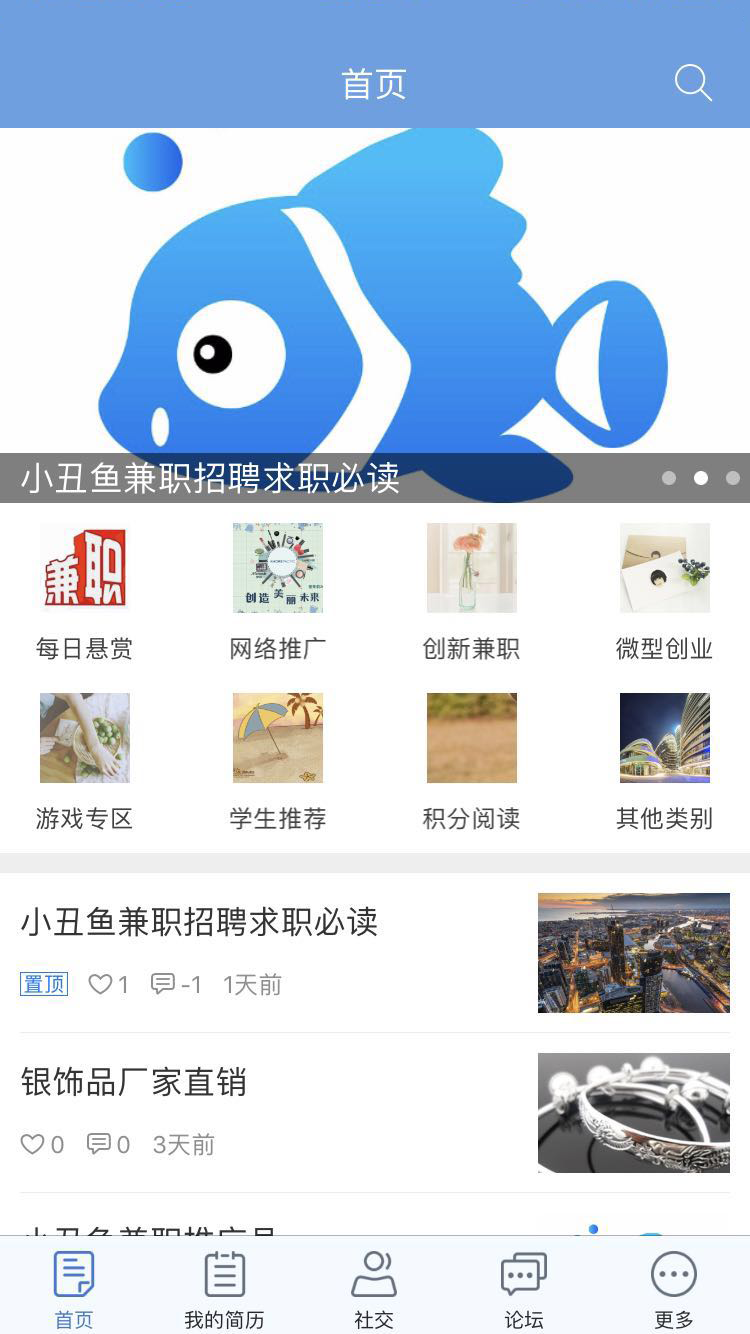The height and width of the screenshot is (1334, 750).
Task: Open the 积分阅读 category icon
Action: (471, 737)
